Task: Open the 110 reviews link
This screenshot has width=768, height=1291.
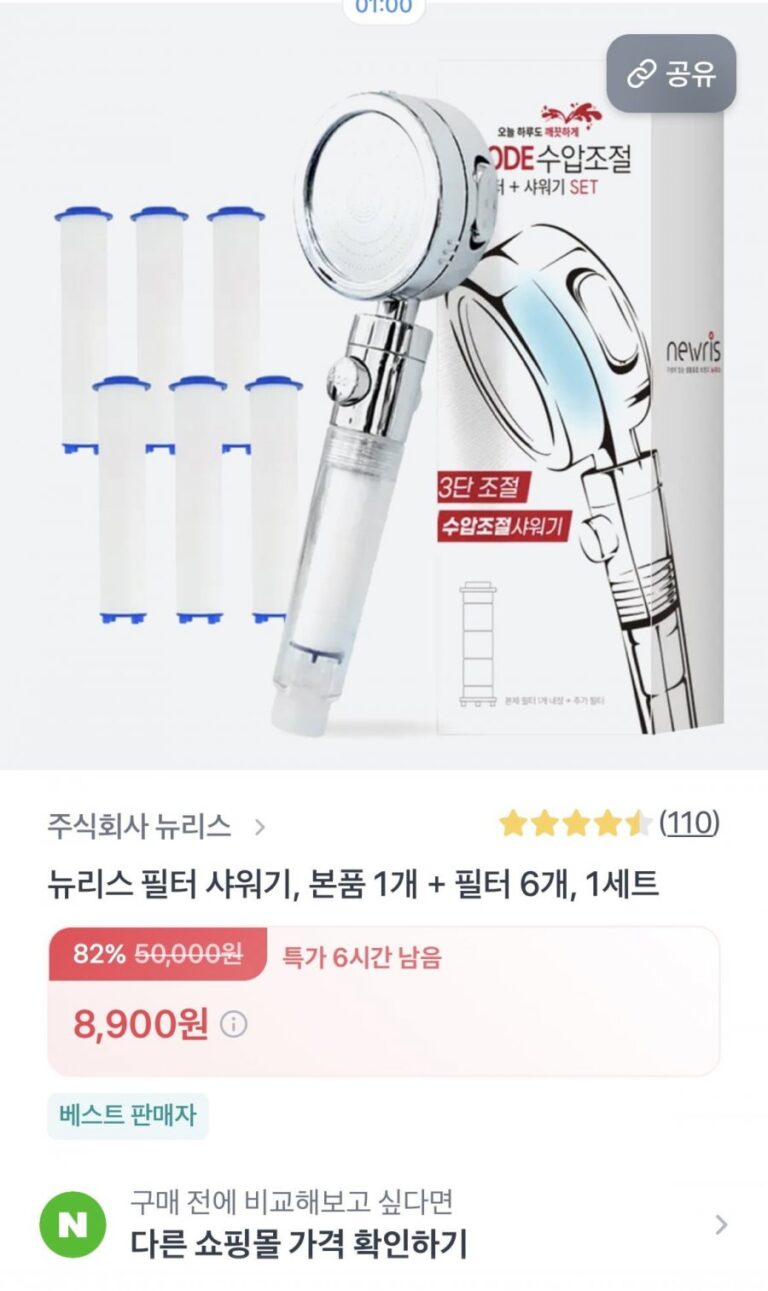Action: (x=689, y=823)
